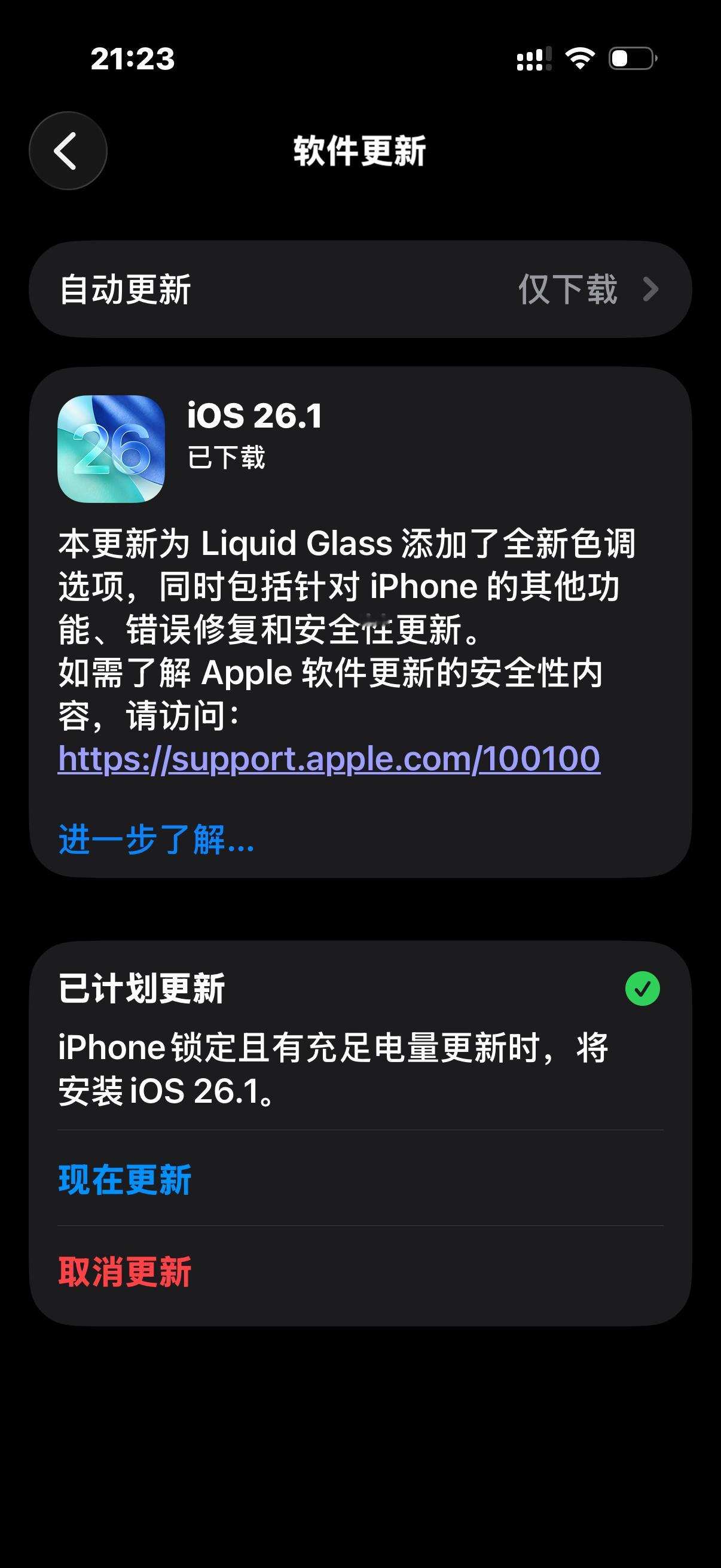Deselect the 已计划更新 confirmation check
Image resolution: width=721 pixels, height=1568 pixels.
[644, 989]
